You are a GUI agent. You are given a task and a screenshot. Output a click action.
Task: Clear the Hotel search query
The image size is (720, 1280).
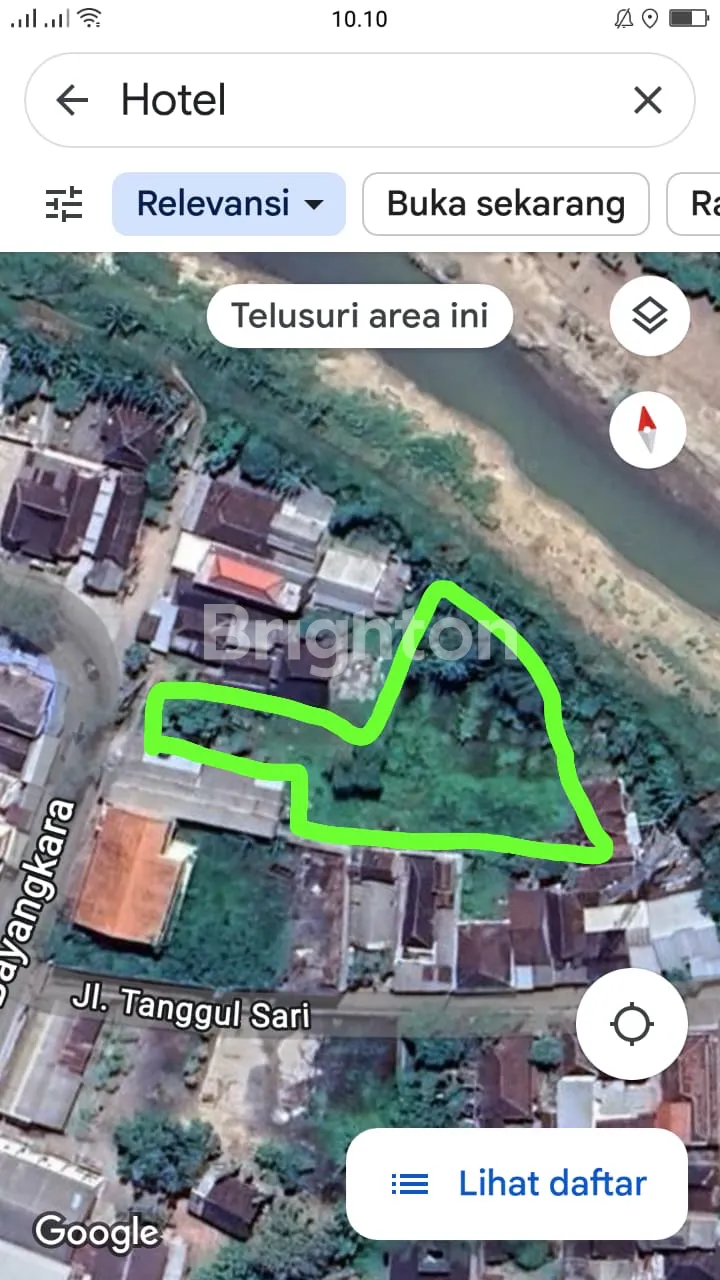click(648, 100)
